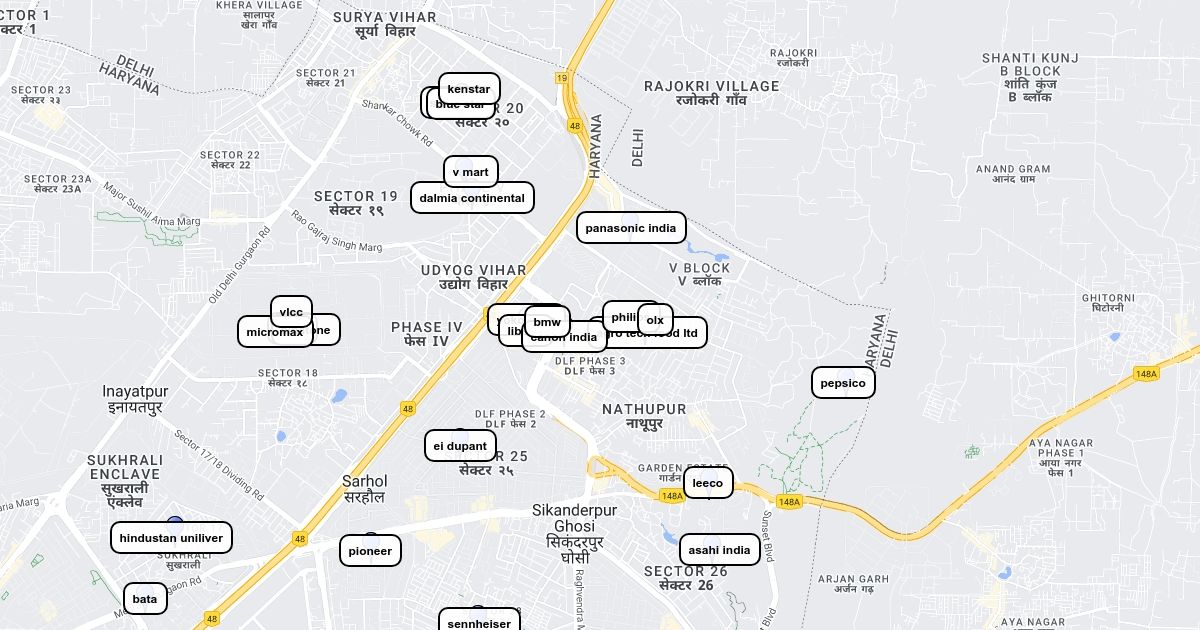Screen dimensions: 1200x630
Task: Tap the panasonic india marker
Action: coord(631,228)
